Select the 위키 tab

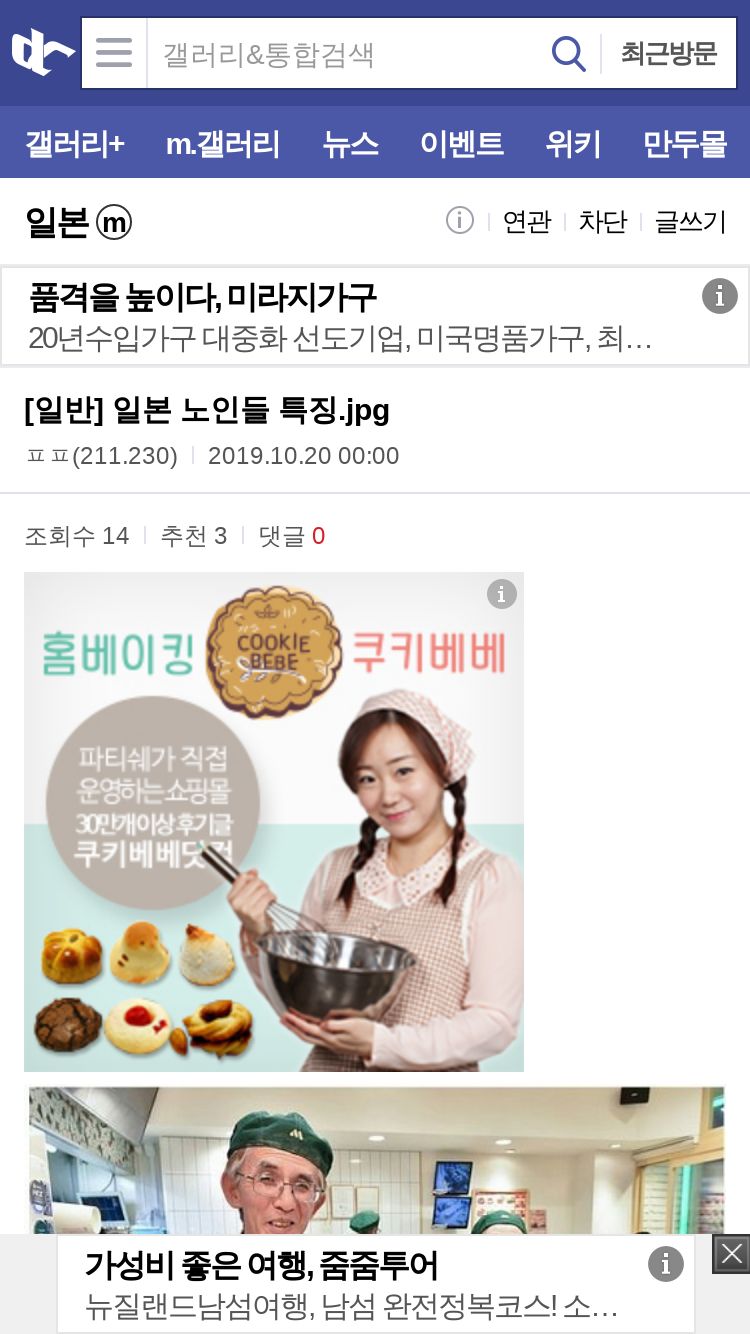pyautogui.click(x=573, y=144)
